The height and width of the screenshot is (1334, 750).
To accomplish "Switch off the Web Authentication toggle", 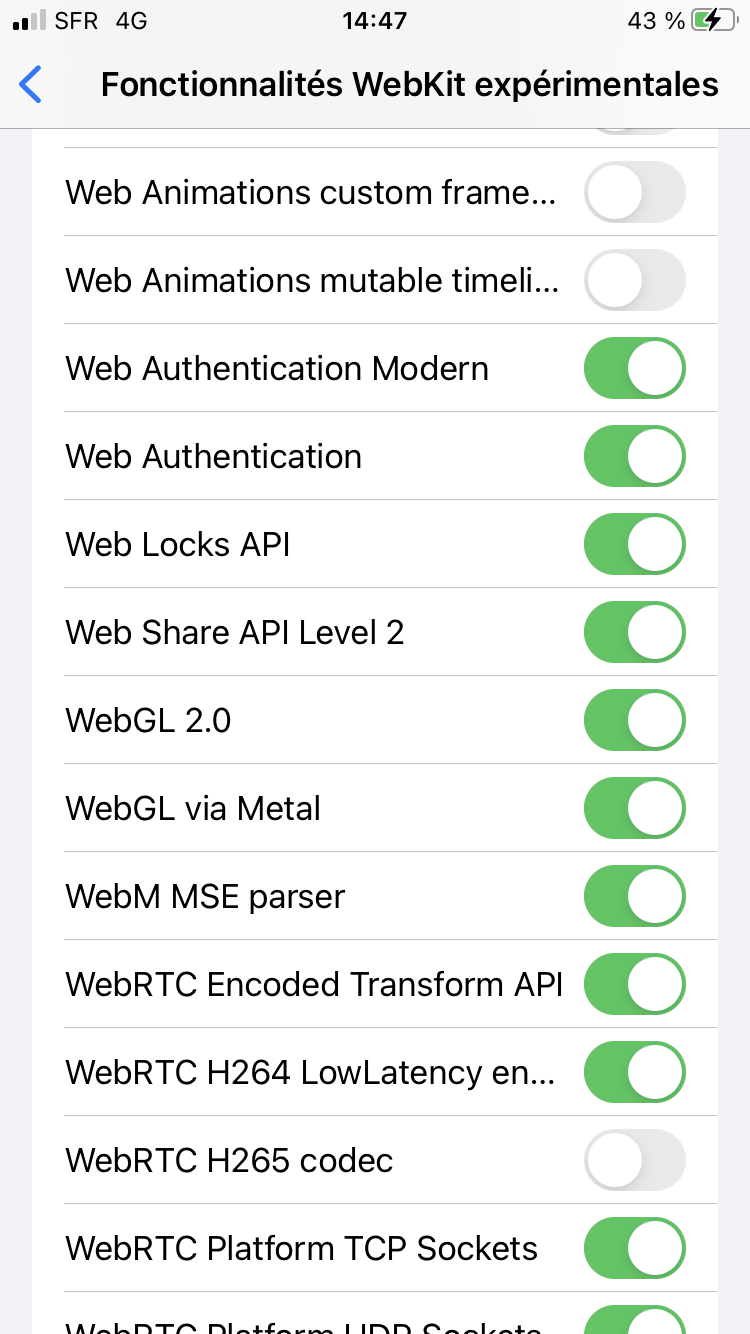I will pyautogui.click(x=635, y=456).
